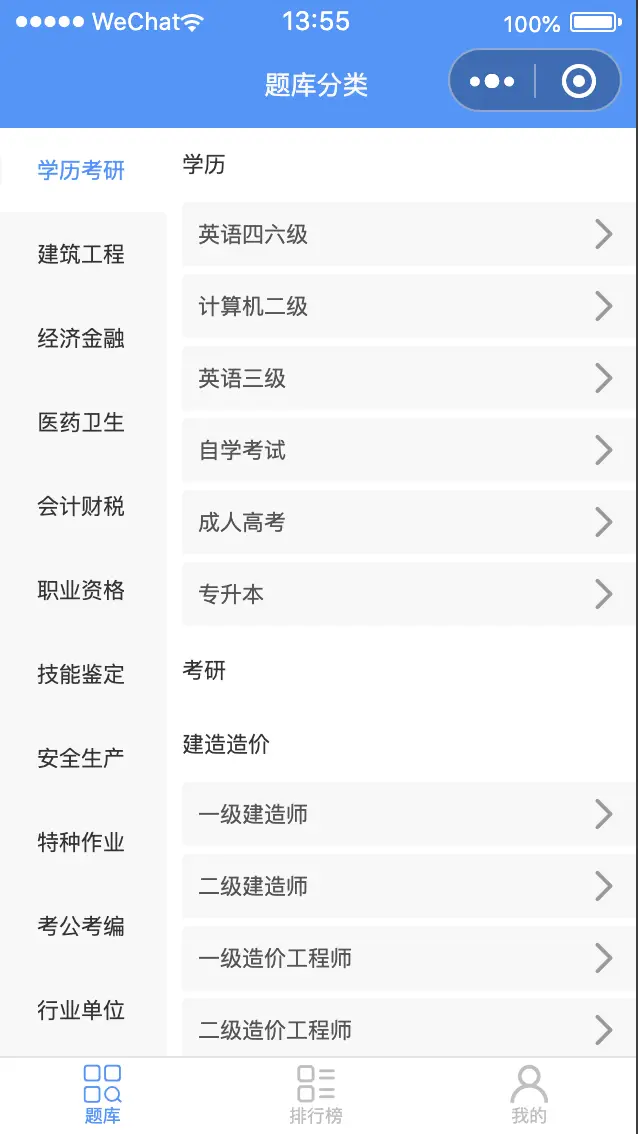638x1134 pixels.
Task: Choose the 医药卫生 category
Action: pos(82,422)
